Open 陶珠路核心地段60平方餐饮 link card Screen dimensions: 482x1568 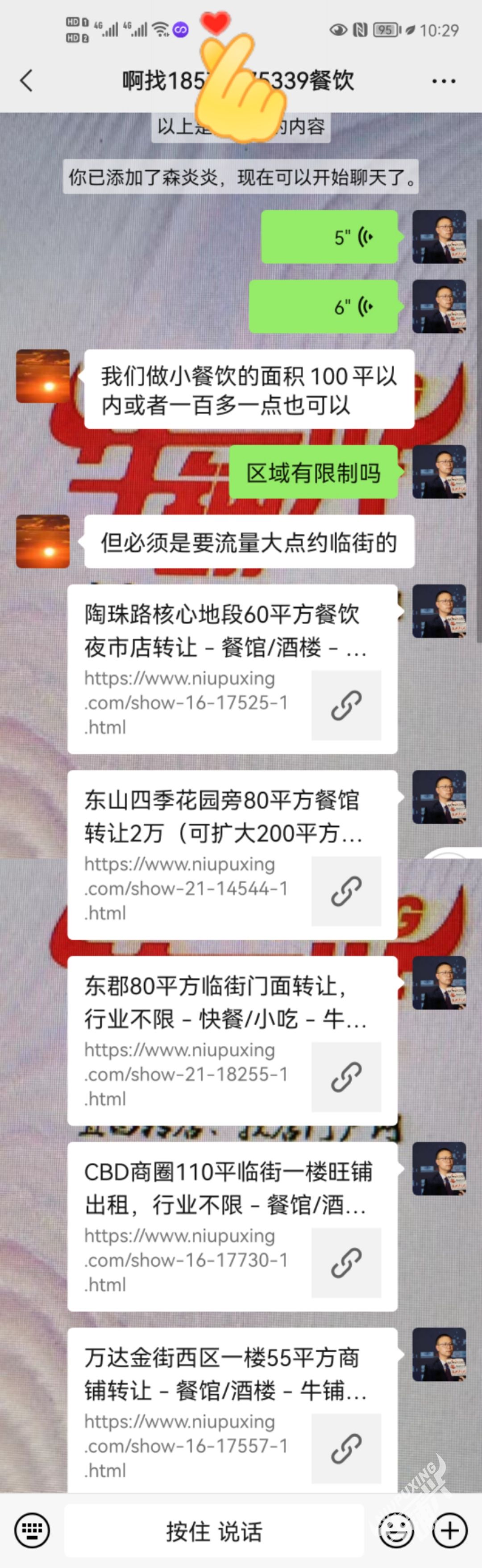(x=232, y=668)
